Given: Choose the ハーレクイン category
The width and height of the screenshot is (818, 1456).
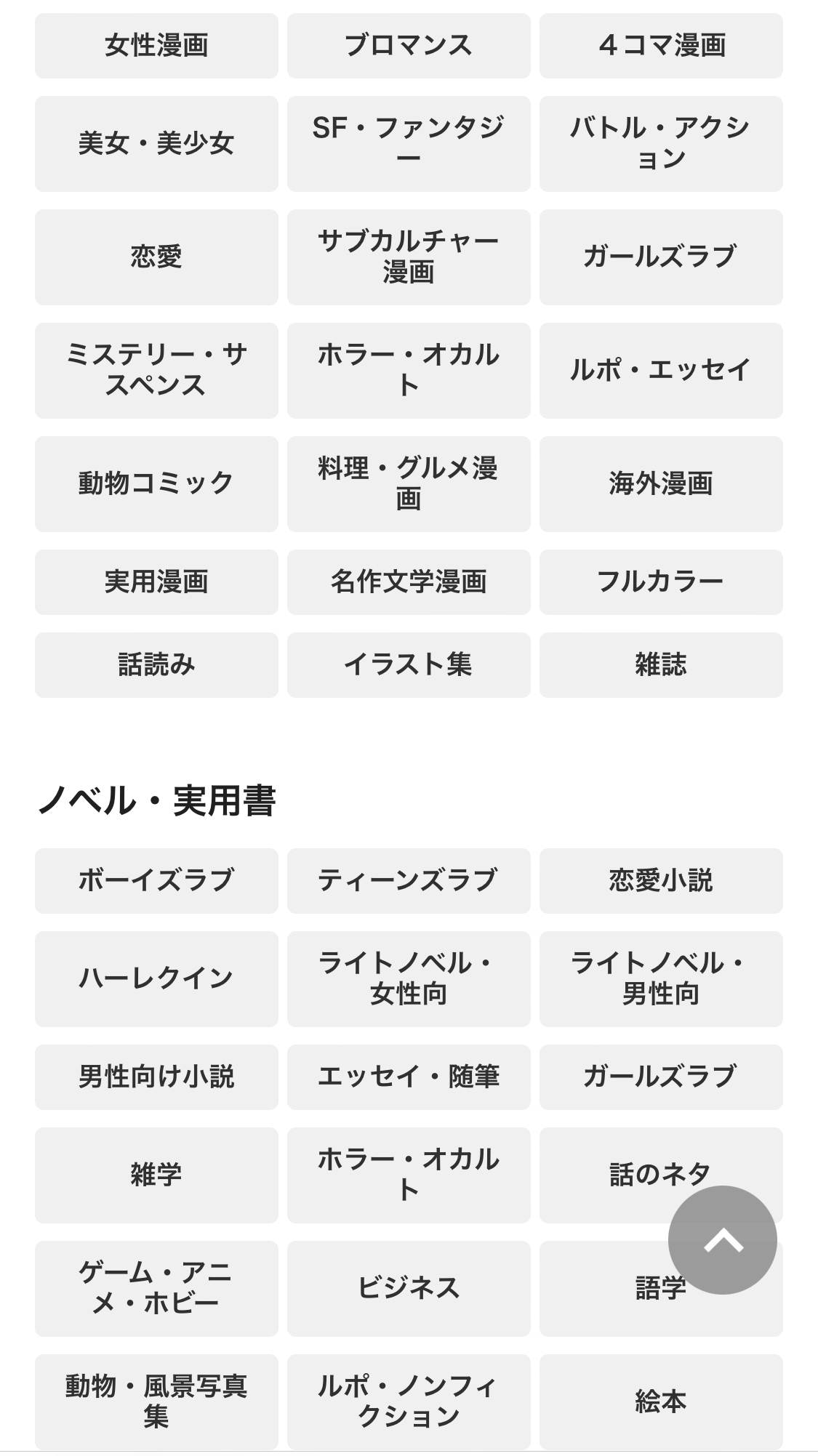Looking at the screenshot, I should [156, 979].
